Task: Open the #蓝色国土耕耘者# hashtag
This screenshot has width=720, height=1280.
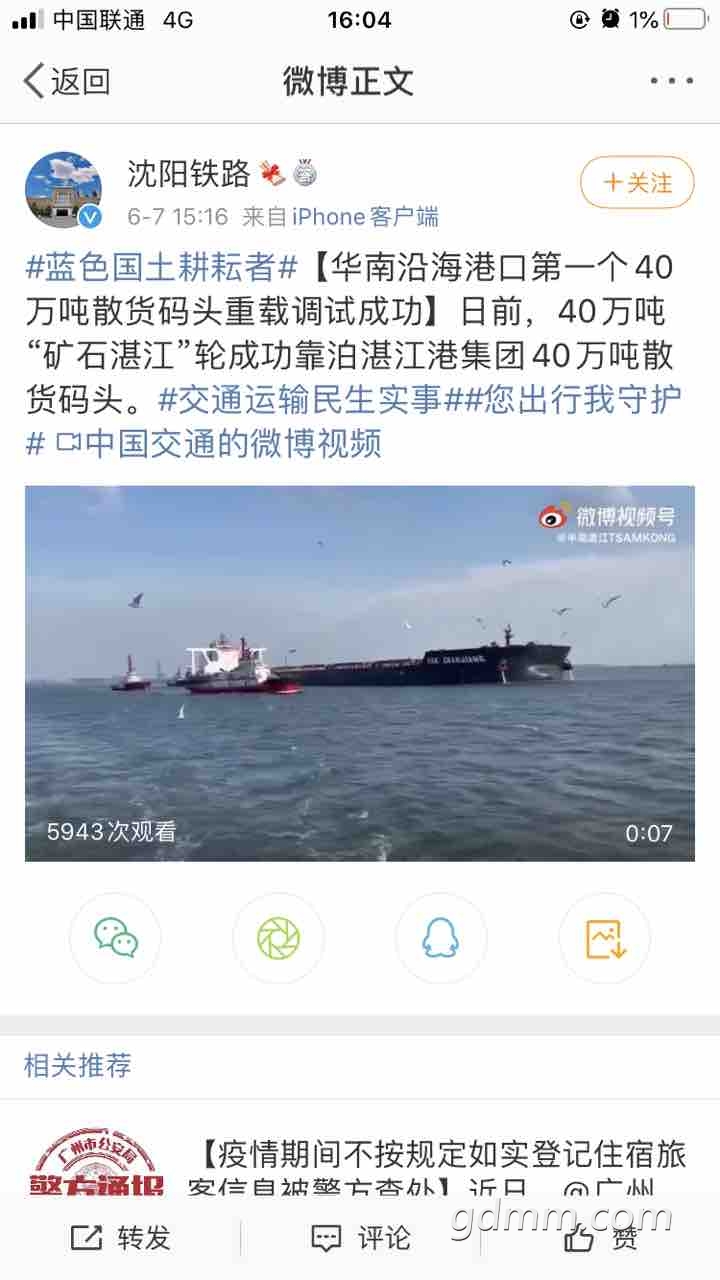Action: (162, 267)
